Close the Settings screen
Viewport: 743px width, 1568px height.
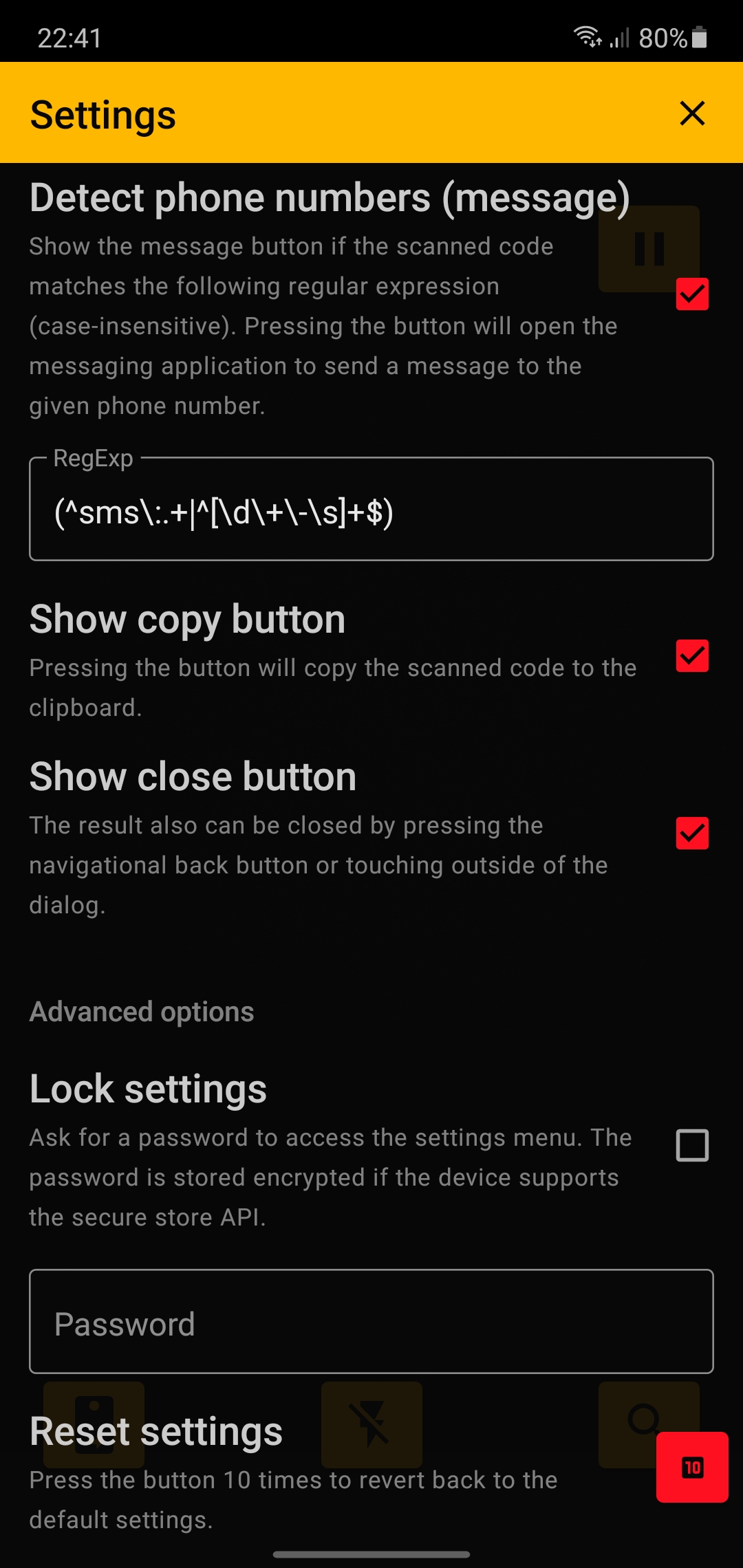[692, 113]
